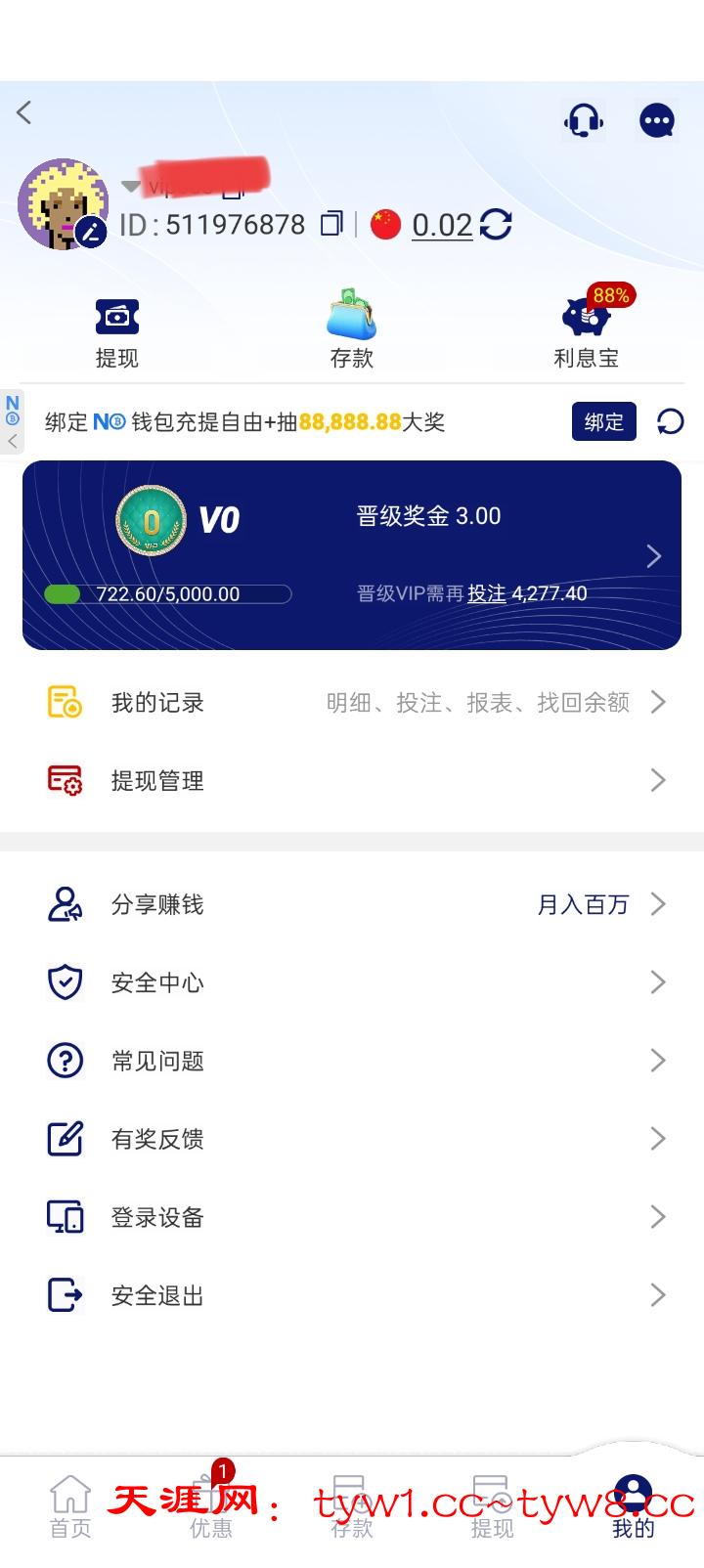Viewport: 704px width, 1568px height.
Task: Open the messages chat bubble icon
Action: (x=657, y=121)
